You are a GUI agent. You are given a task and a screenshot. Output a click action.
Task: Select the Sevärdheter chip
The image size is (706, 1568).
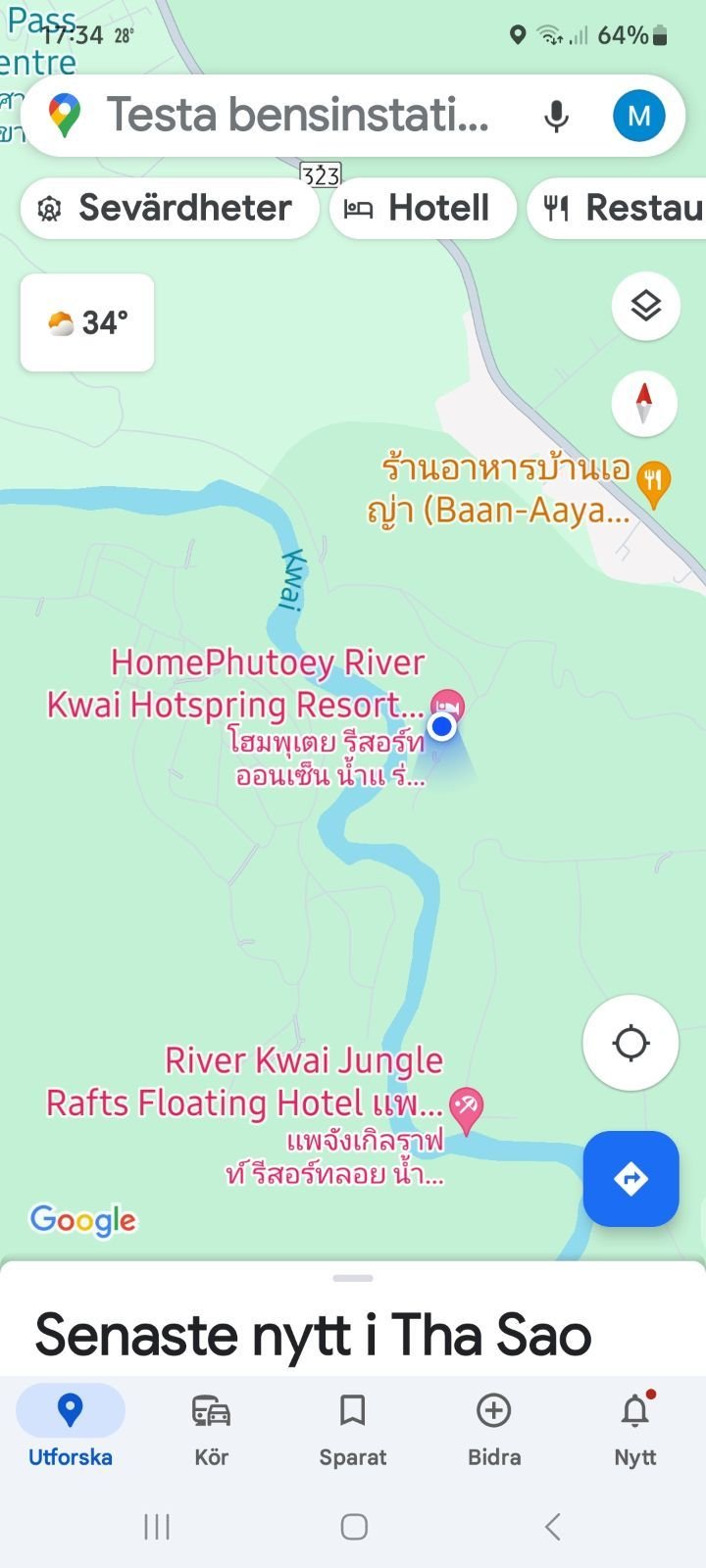[x=167, y=208]
